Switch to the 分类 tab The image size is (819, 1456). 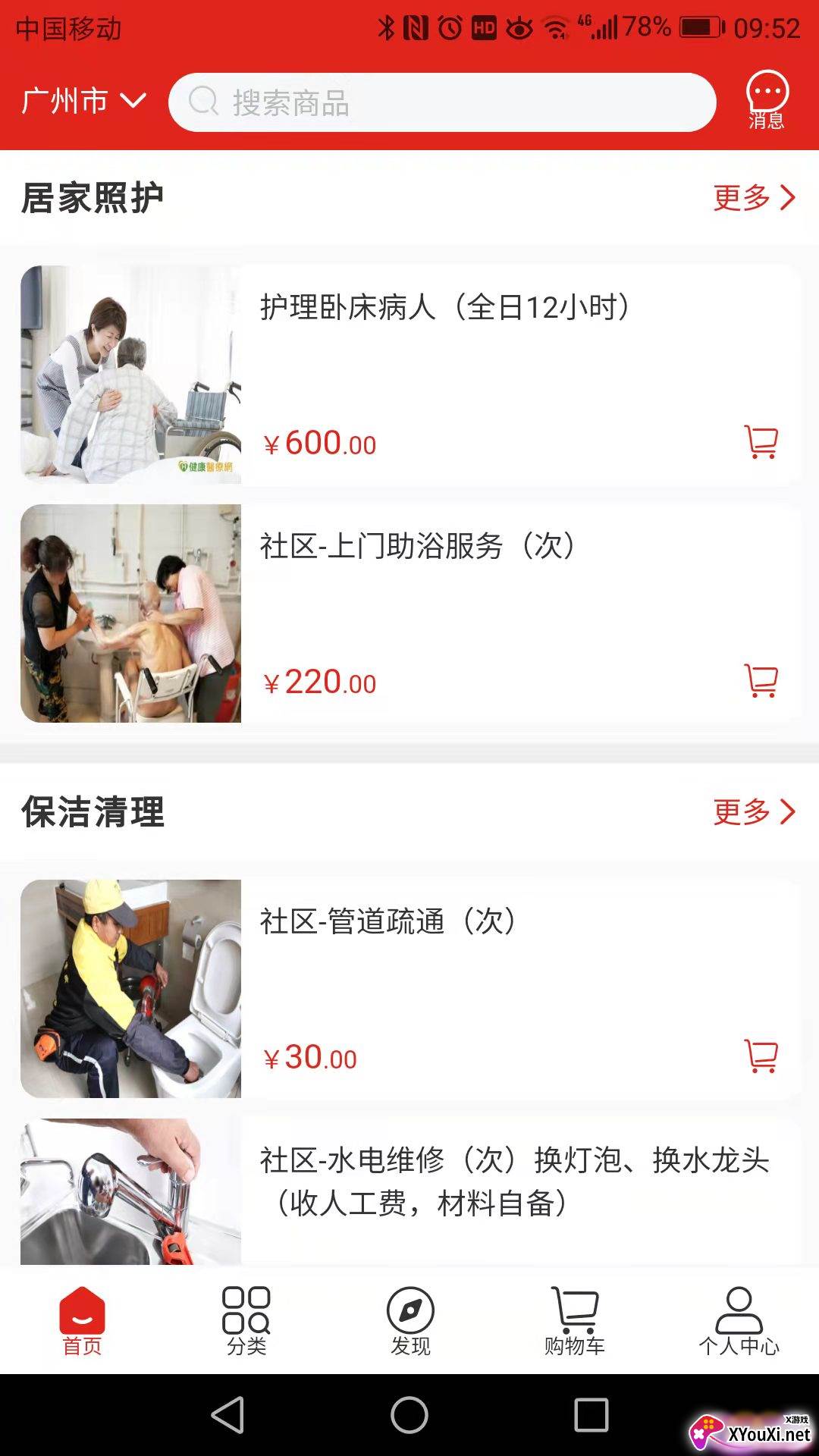246,1321
